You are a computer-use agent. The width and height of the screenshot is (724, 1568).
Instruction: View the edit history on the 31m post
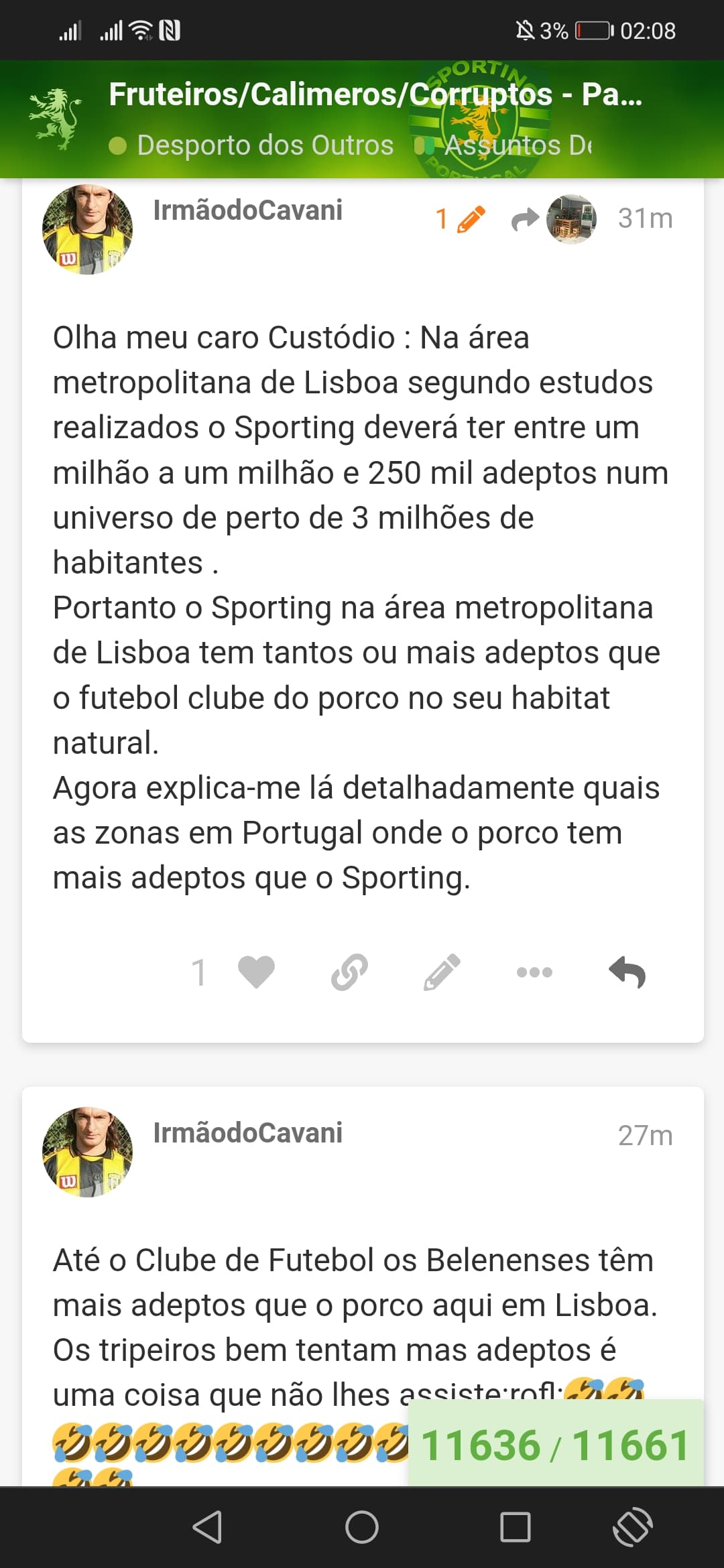pyautogui.click(x=460, y=218)
